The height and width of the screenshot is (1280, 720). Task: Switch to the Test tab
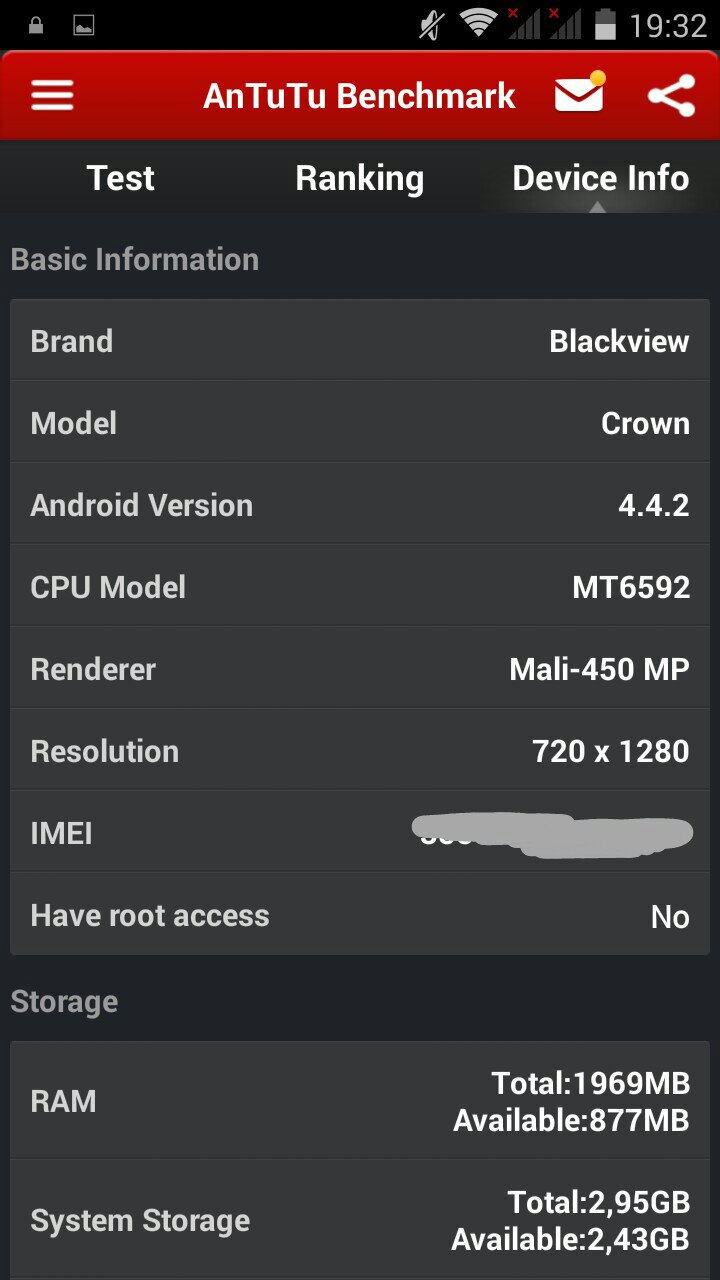pos(121,178)
